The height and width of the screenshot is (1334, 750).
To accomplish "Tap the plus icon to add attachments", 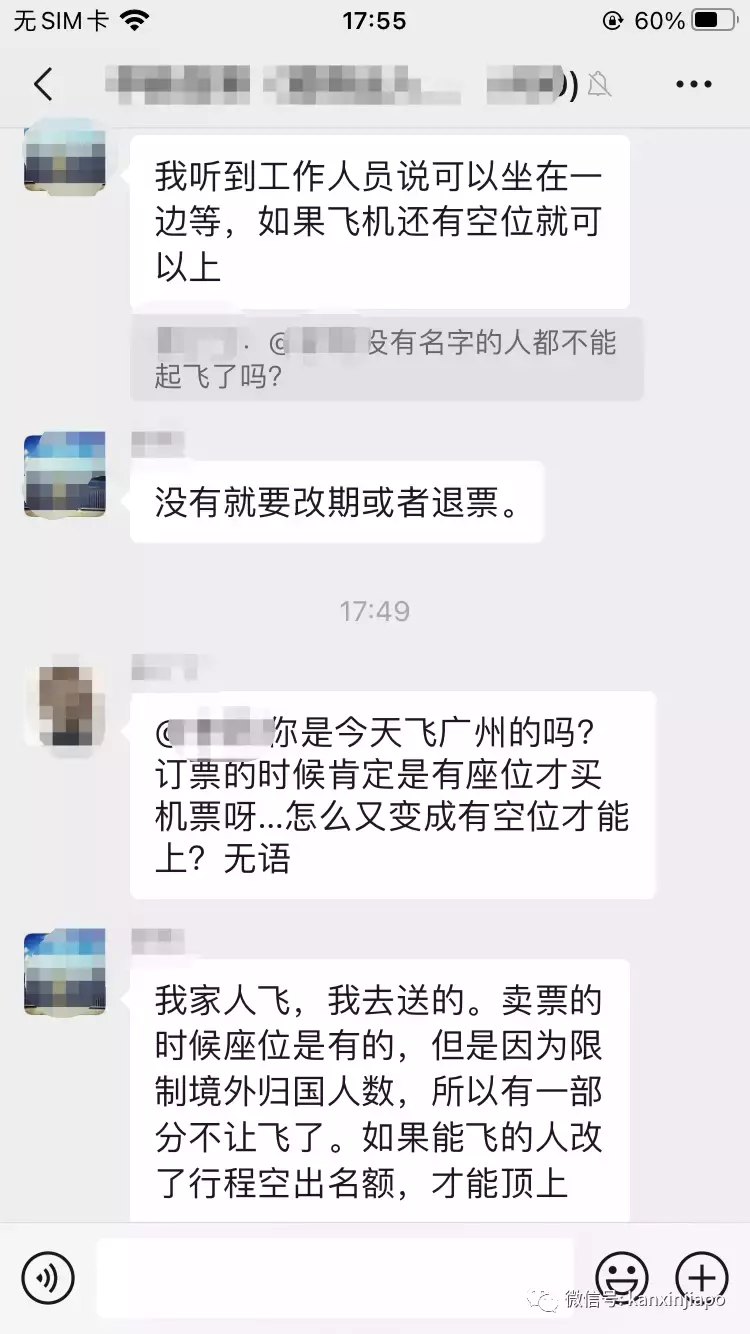I will tap(703, 1277).
